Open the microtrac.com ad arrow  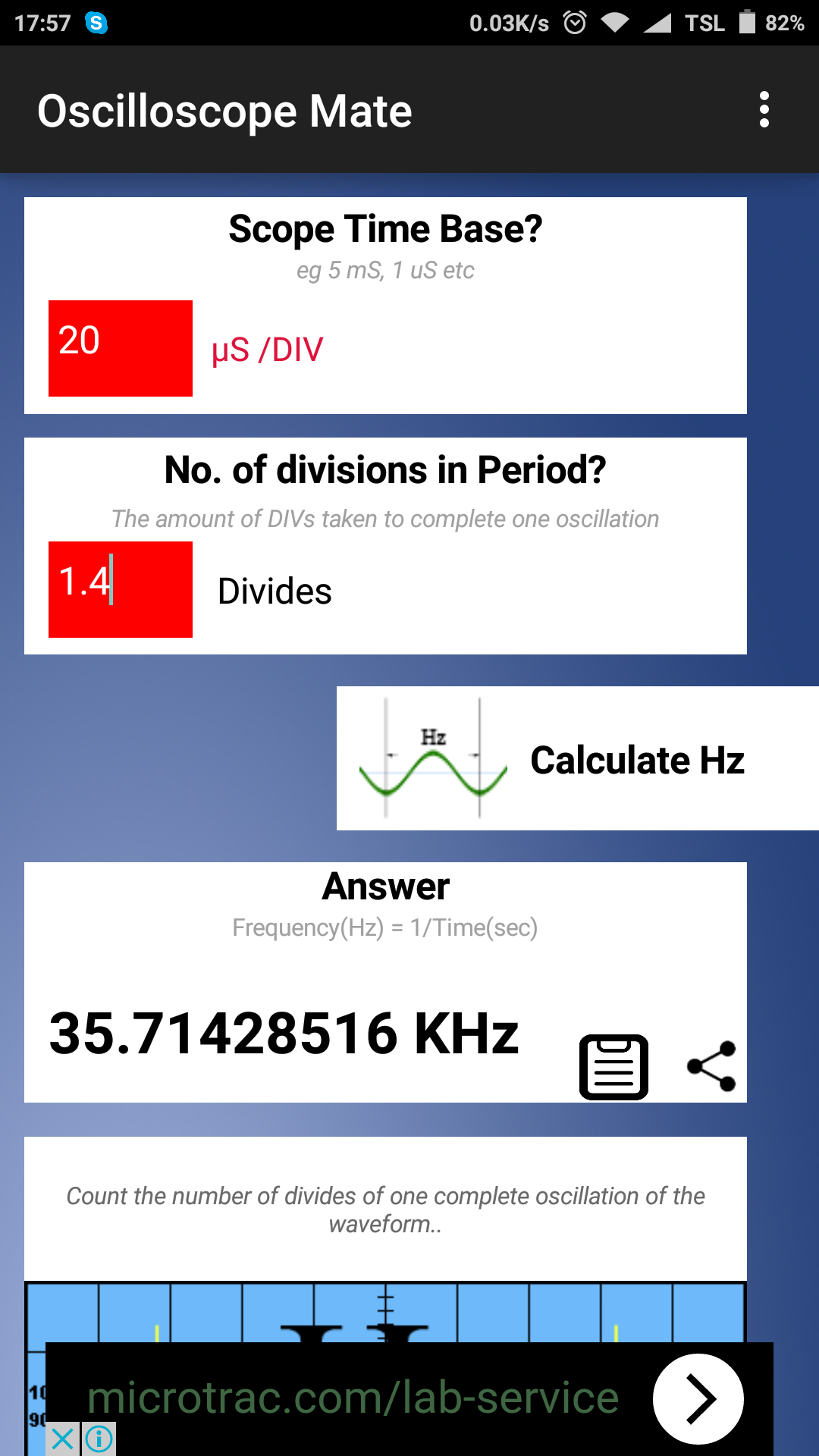(698, 1398)
